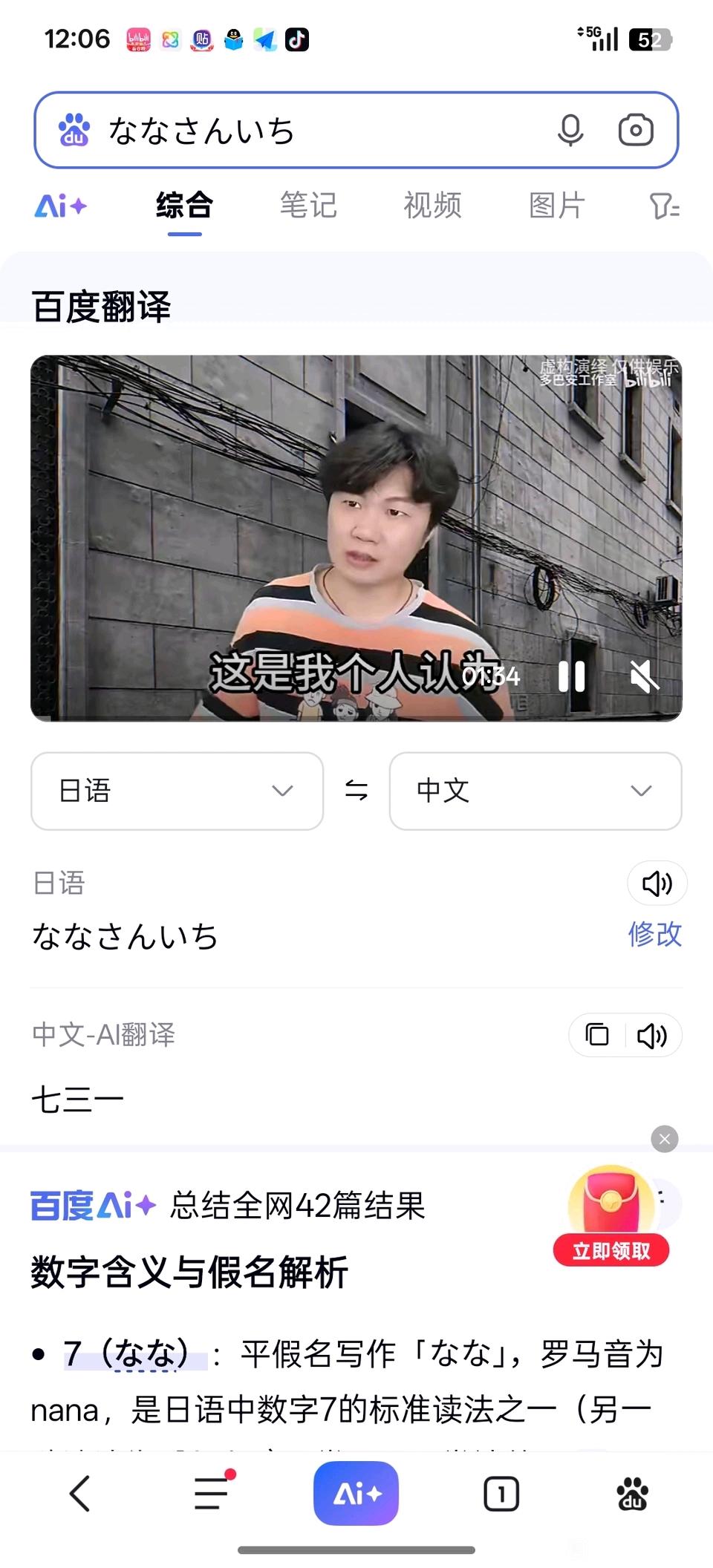Start voice search with the microphone
The width and height of the screenshot is (713, 1568).
tap(570, 131)
